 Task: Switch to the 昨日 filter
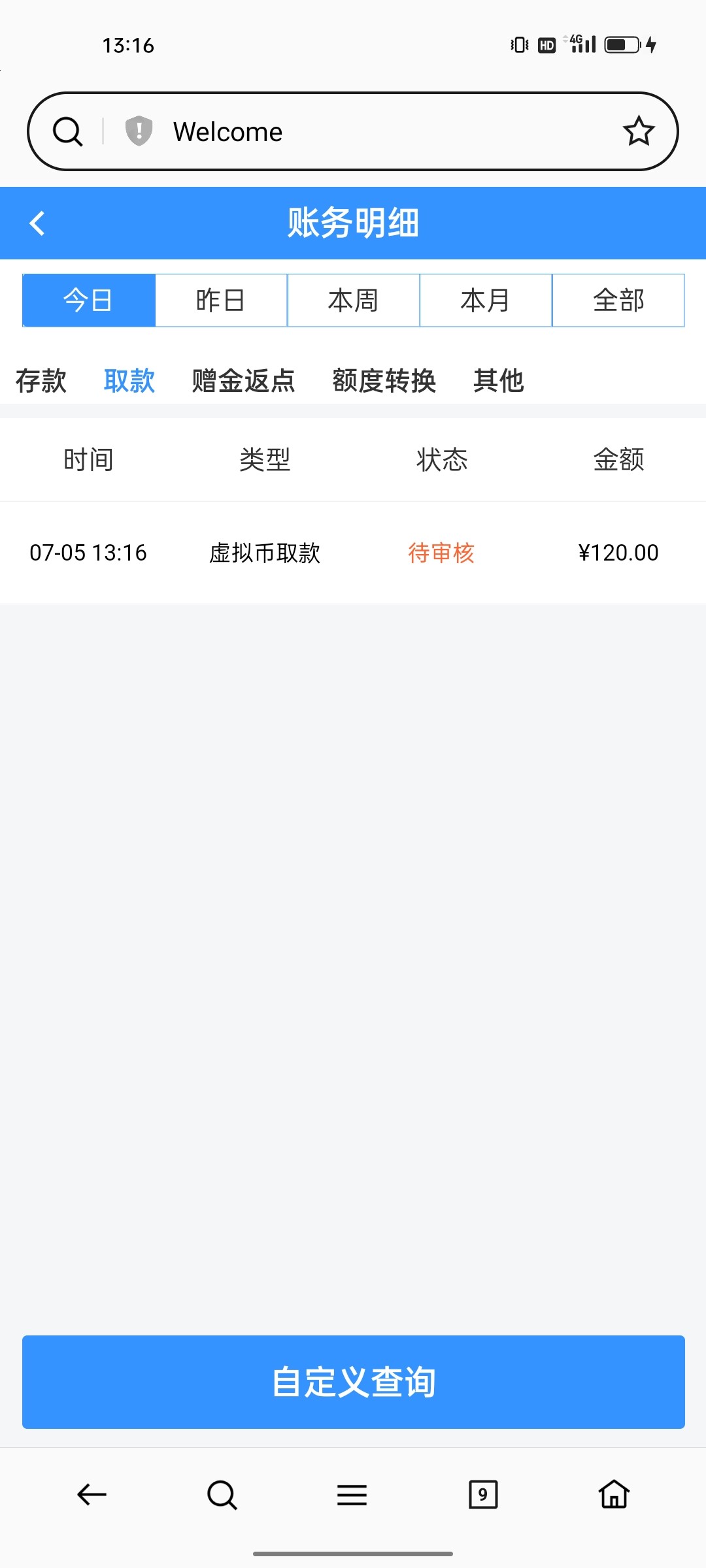pos(221,301)
